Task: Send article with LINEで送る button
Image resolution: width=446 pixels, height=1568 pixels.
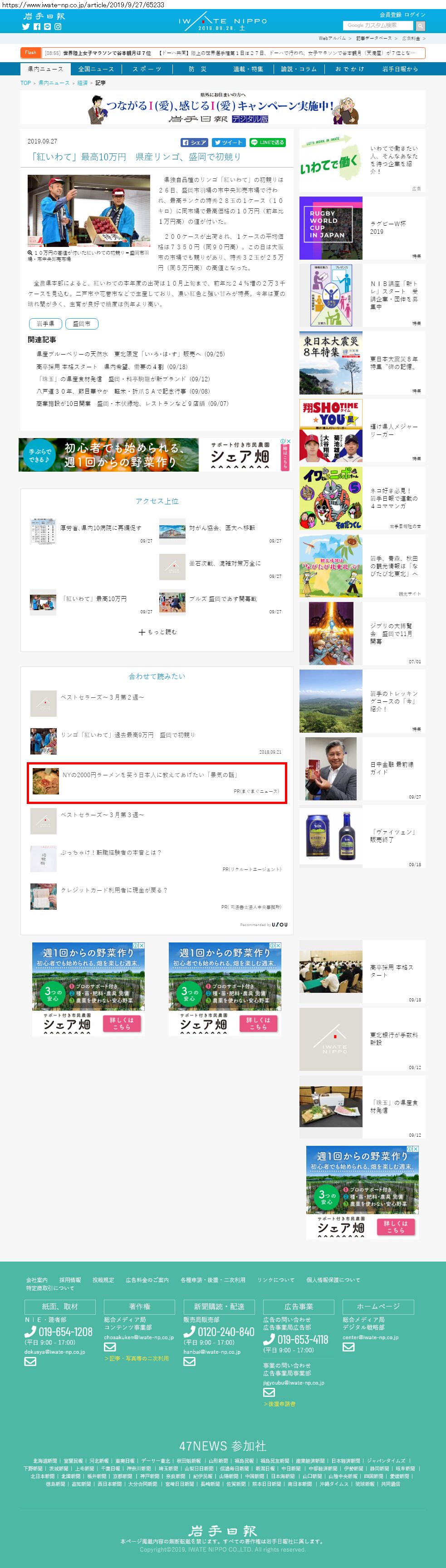Action: click(268, 143)
